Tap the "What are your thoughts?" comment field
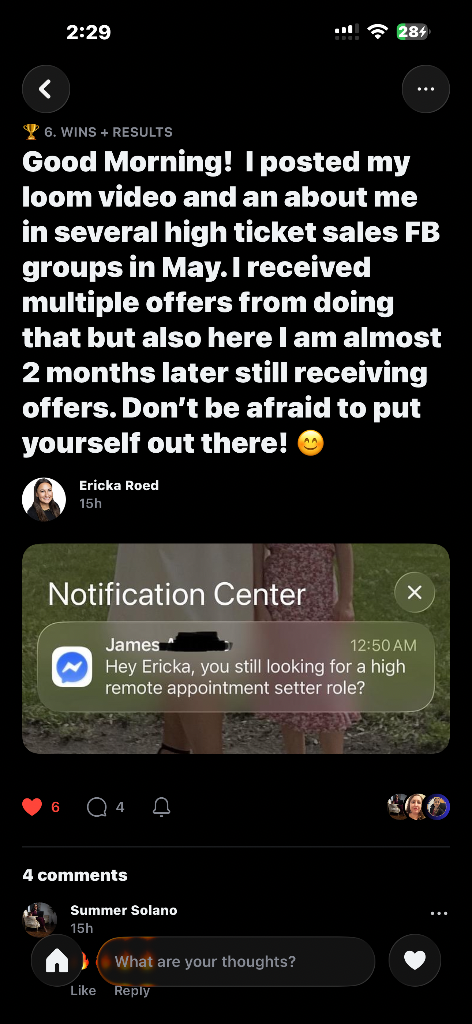This screenshot has height=1024, width=472. pyautogui.click(x=236, y=961)
